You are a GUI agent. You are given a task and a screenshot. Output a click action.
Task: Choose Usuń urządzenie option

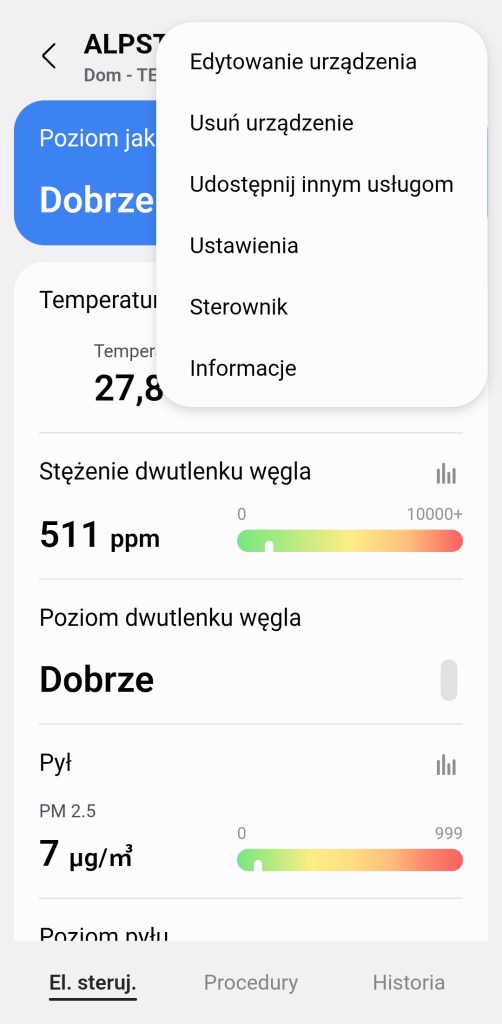pyautogui.click(x=322, y=123)
